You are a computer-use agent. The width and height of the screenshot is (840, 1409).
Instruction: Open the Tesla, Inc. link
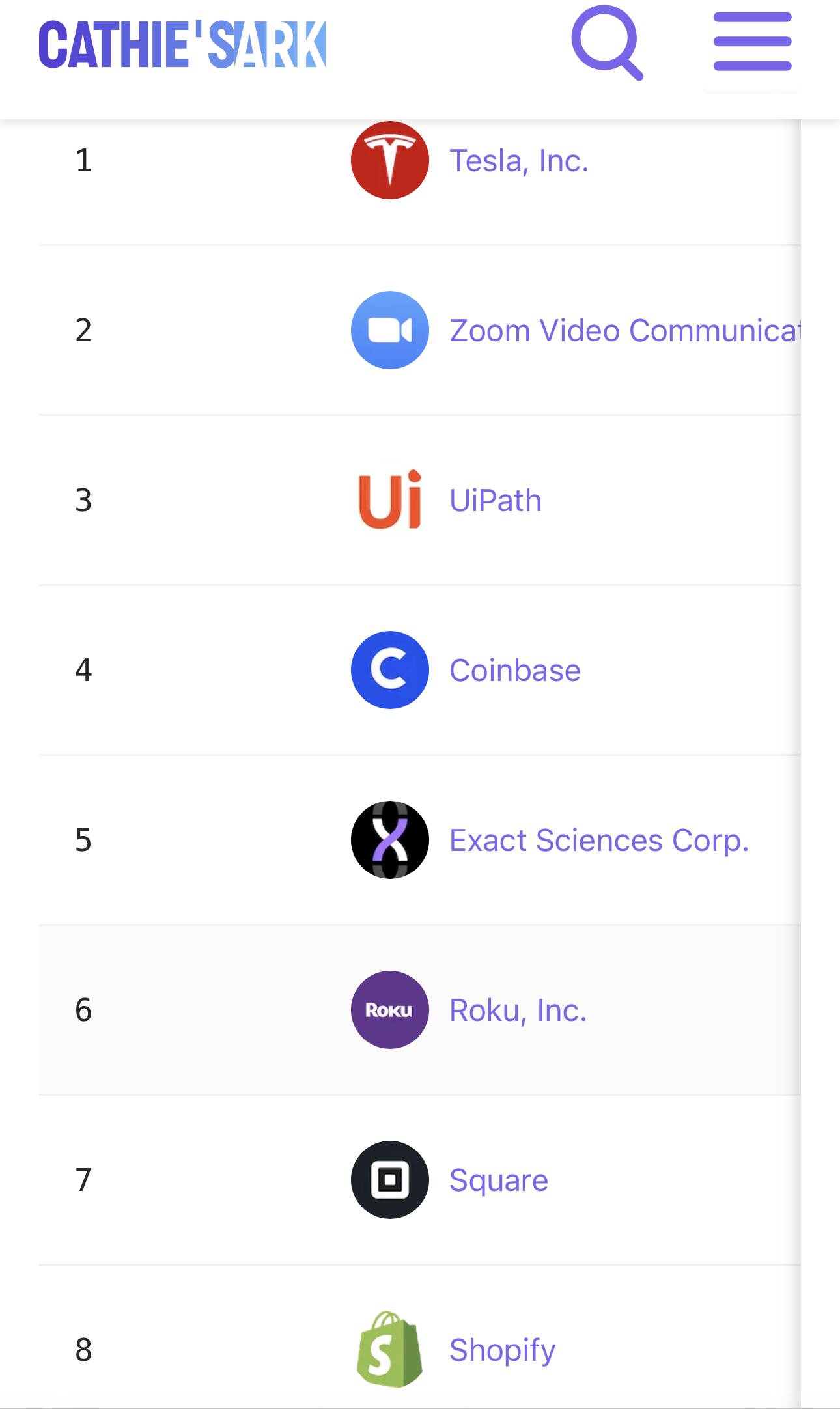point(519,161)
